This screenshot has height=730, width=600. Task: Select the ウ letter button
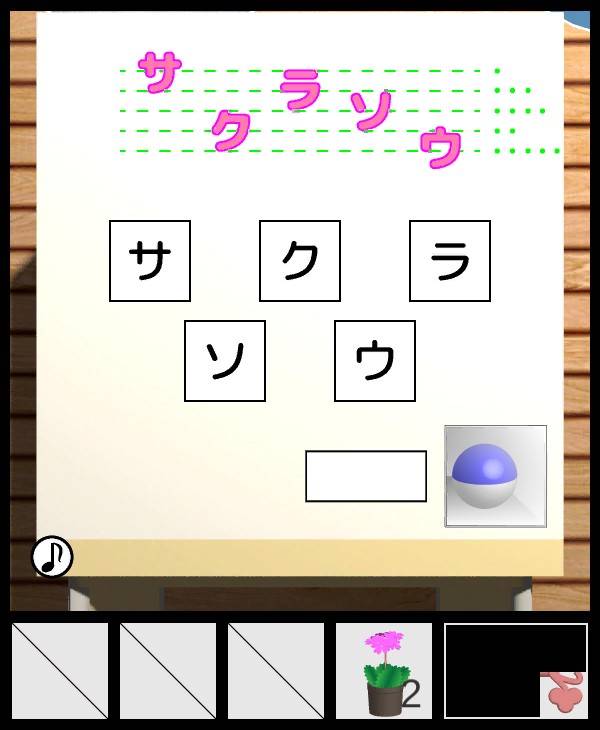pyautogui.click(x=375, y=361)
